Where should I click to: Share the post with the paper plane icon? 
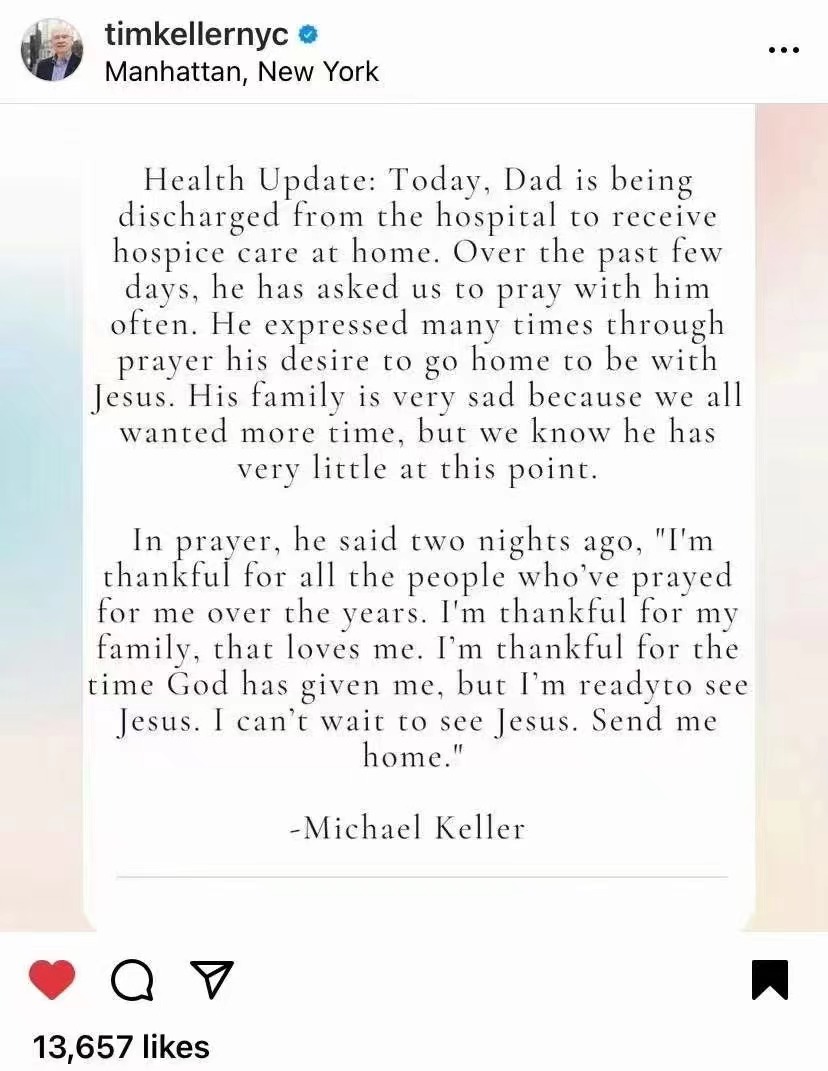(x=212, y=980)
